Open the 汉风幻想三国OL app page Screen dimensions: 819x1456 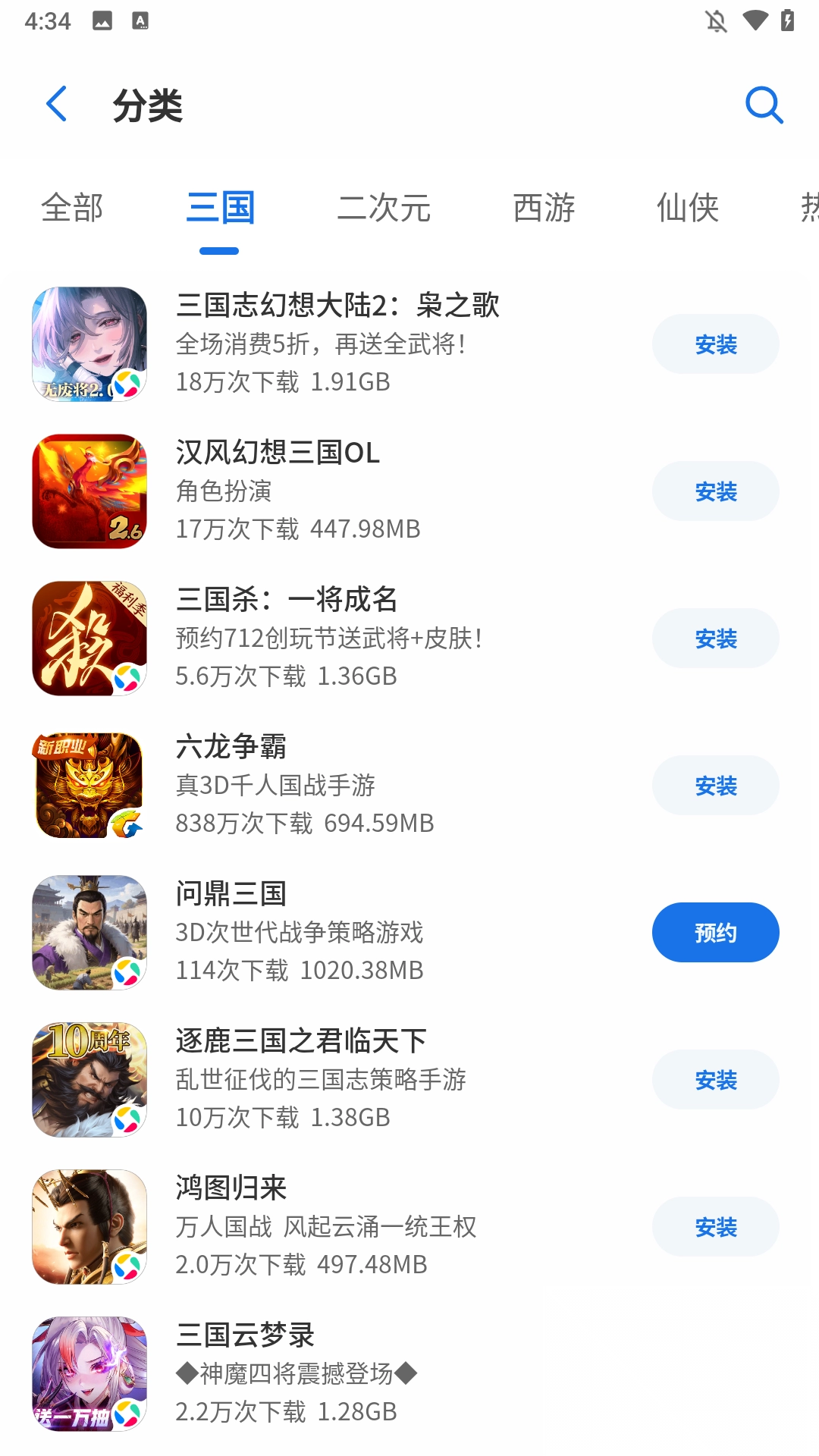click(278, 453)
